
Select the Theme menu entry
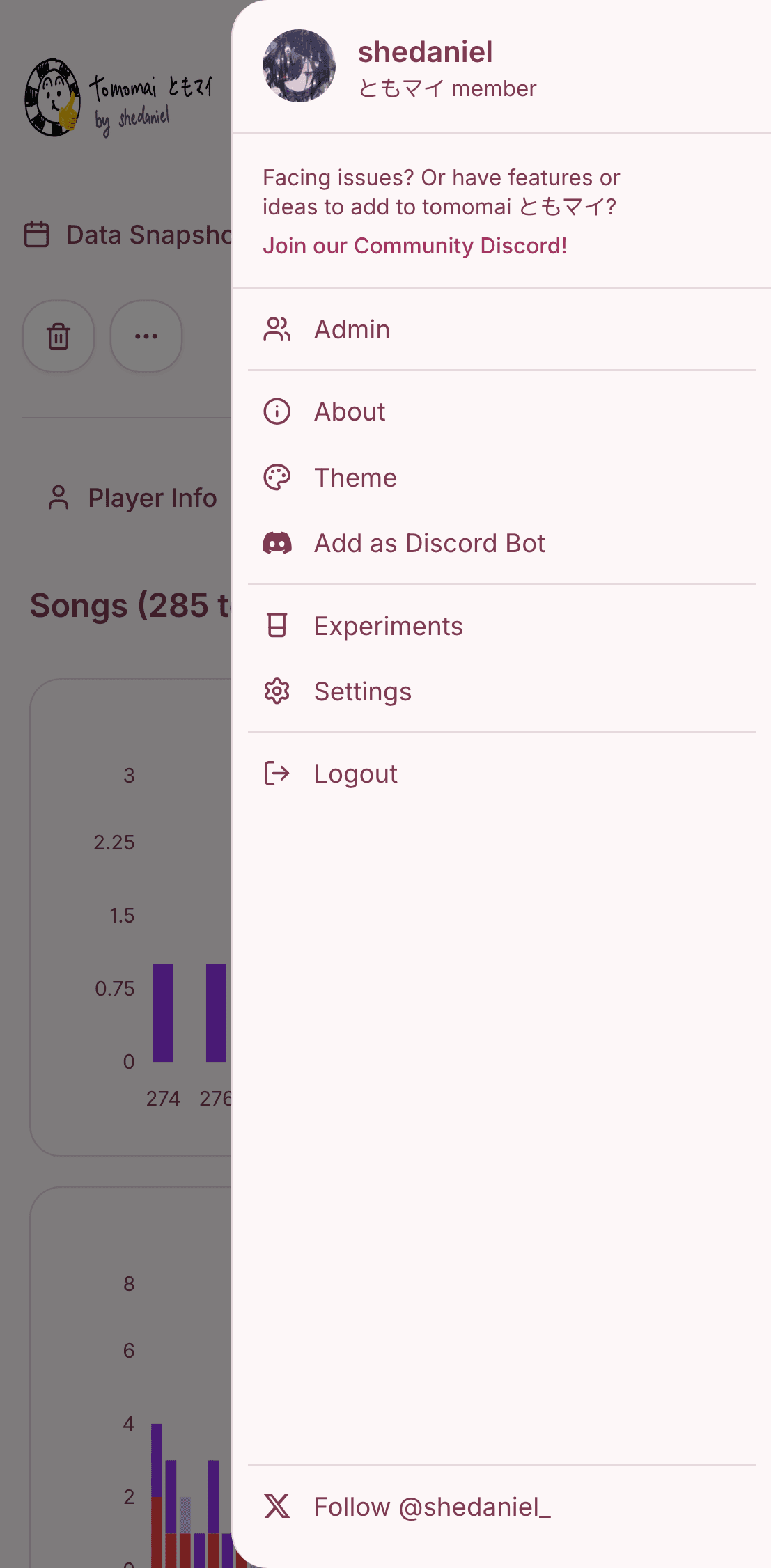tap(355, 477)
